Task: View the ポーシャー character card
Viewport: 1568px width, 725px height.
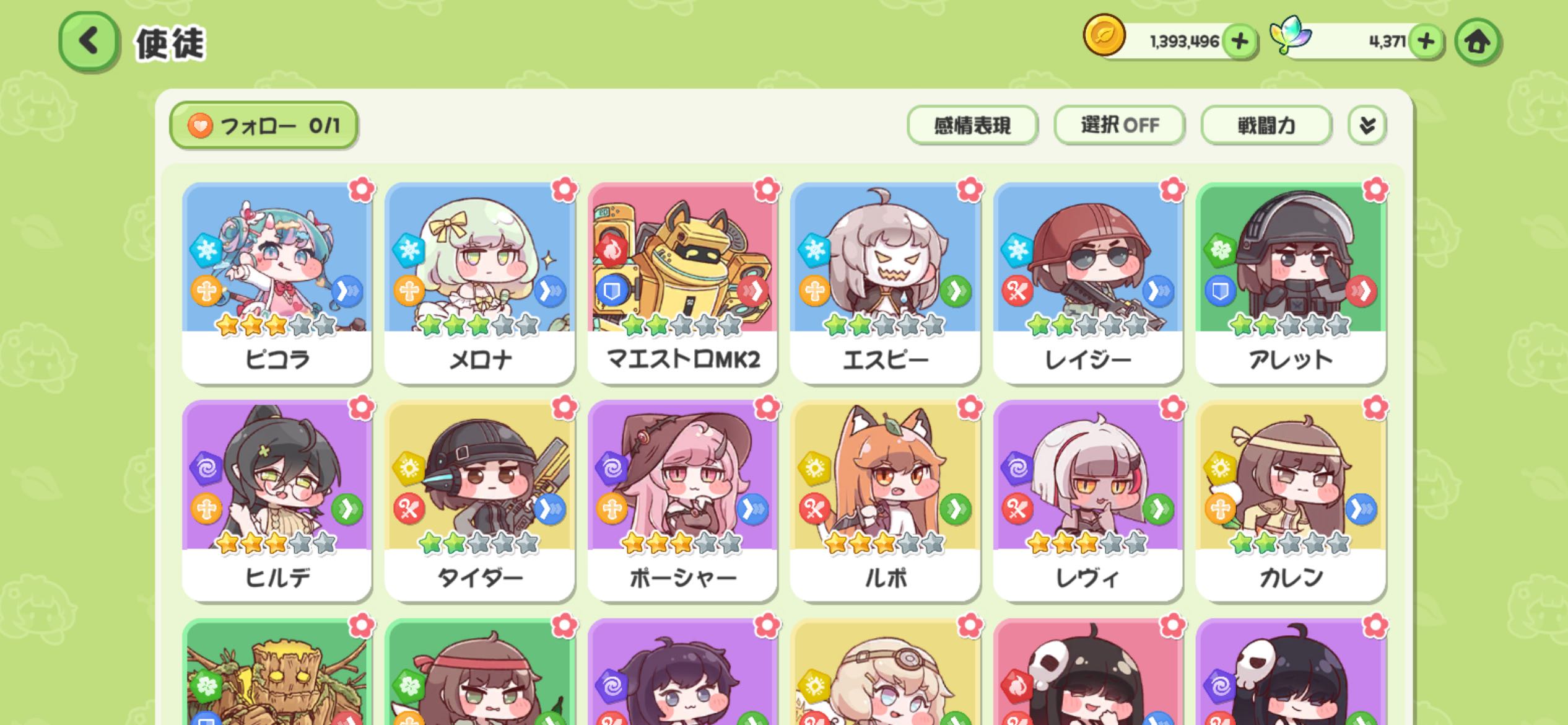Action: pyautogui.click(x=682, y=501)
